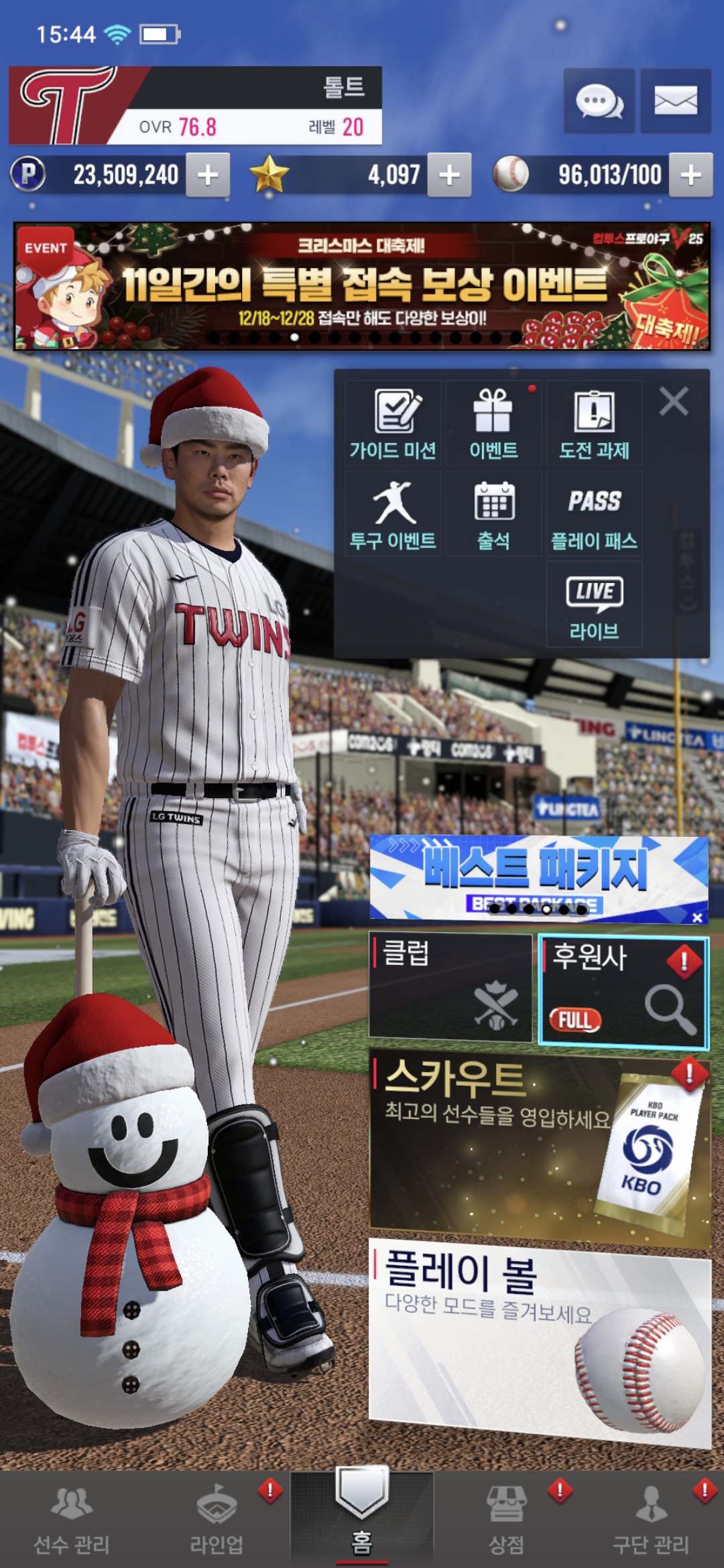Open the chat bubble icon
Image resolution: width=724 pixels, height=1568 pixels.
point(599,102)
